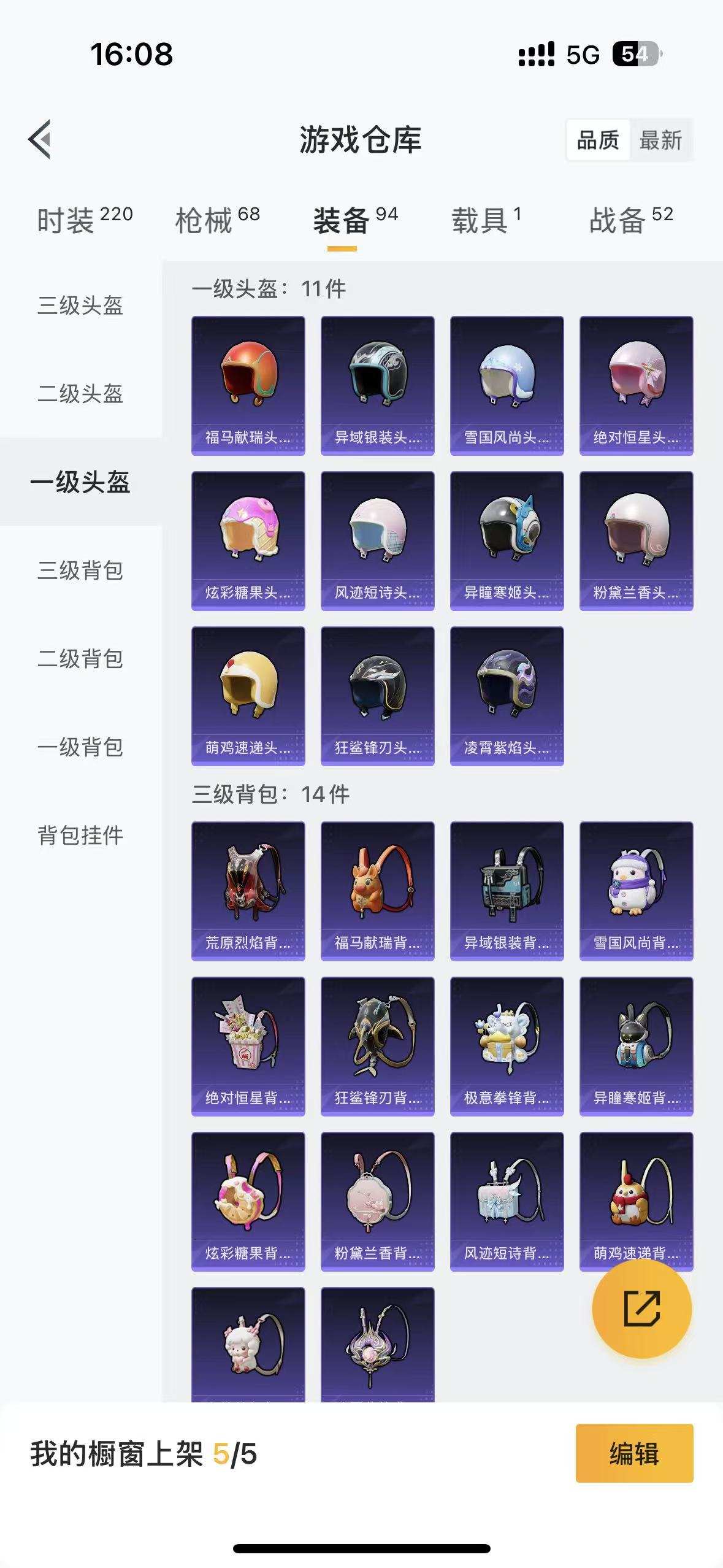723x1568 pixels.
Task: Select 二级头盔 in the side menu
Action: point(80,393)
